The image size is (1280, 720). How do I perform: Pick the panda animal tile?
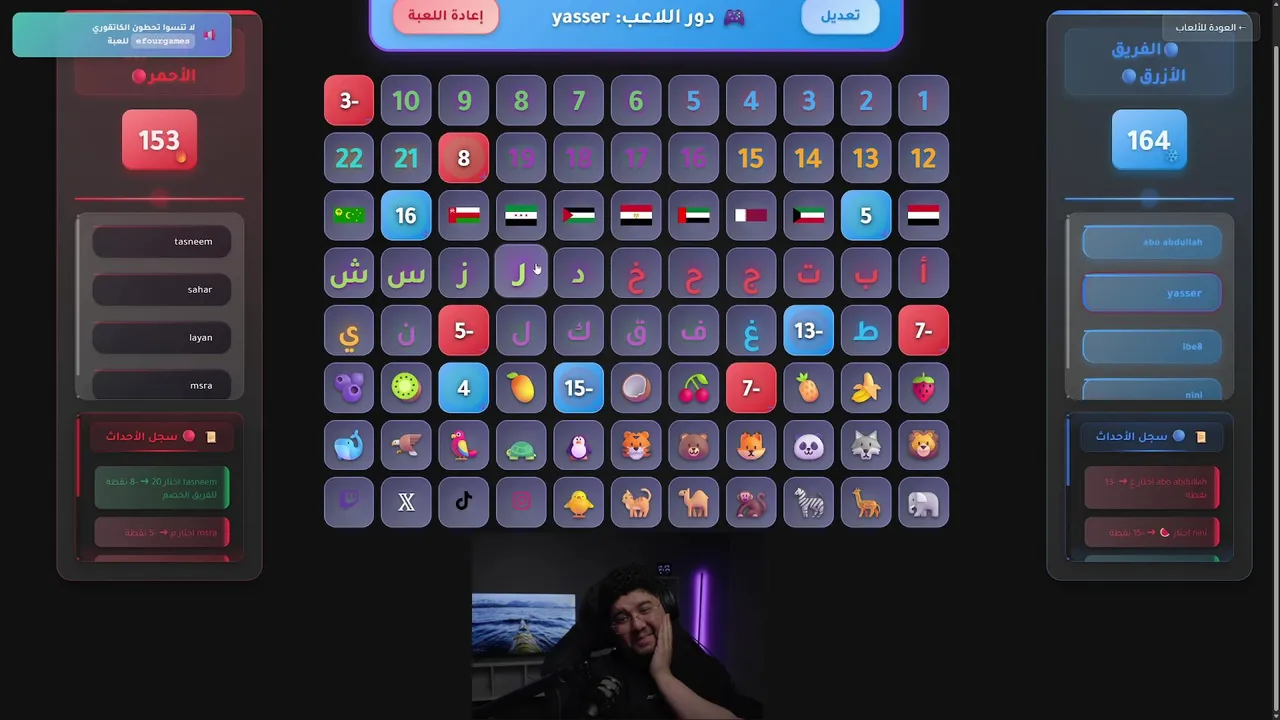808,446
